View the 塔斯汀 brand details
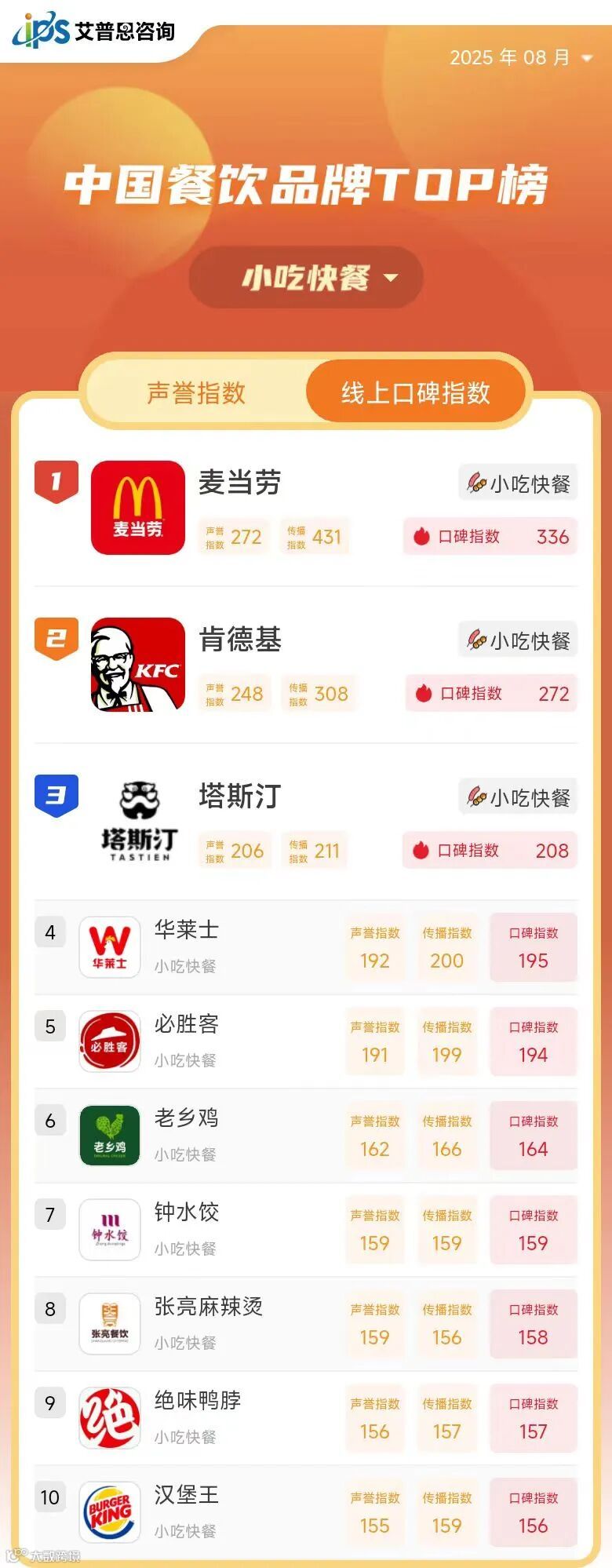Viewport: 612px width, 1568px height. (306, 822)
